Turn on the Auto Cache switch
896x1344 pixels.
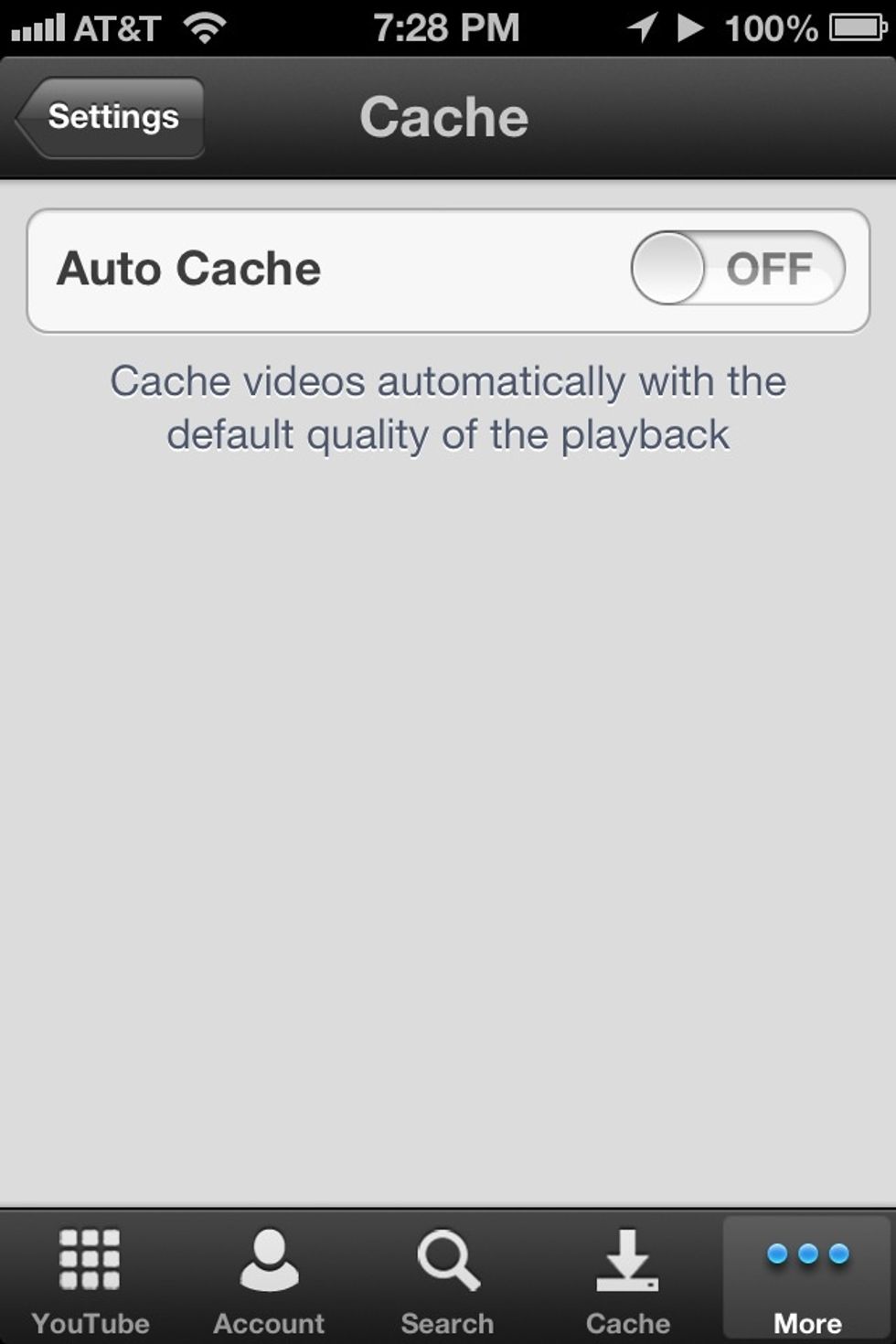737,268
